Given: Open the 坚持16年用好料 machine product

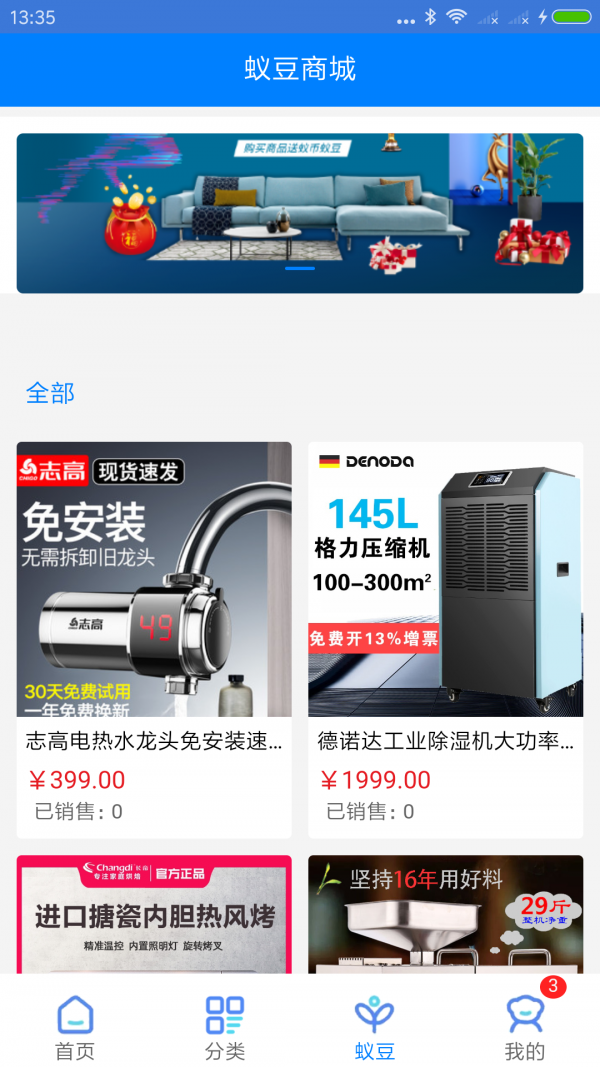Looking at the screenshot, I should (x=445, y=914).
